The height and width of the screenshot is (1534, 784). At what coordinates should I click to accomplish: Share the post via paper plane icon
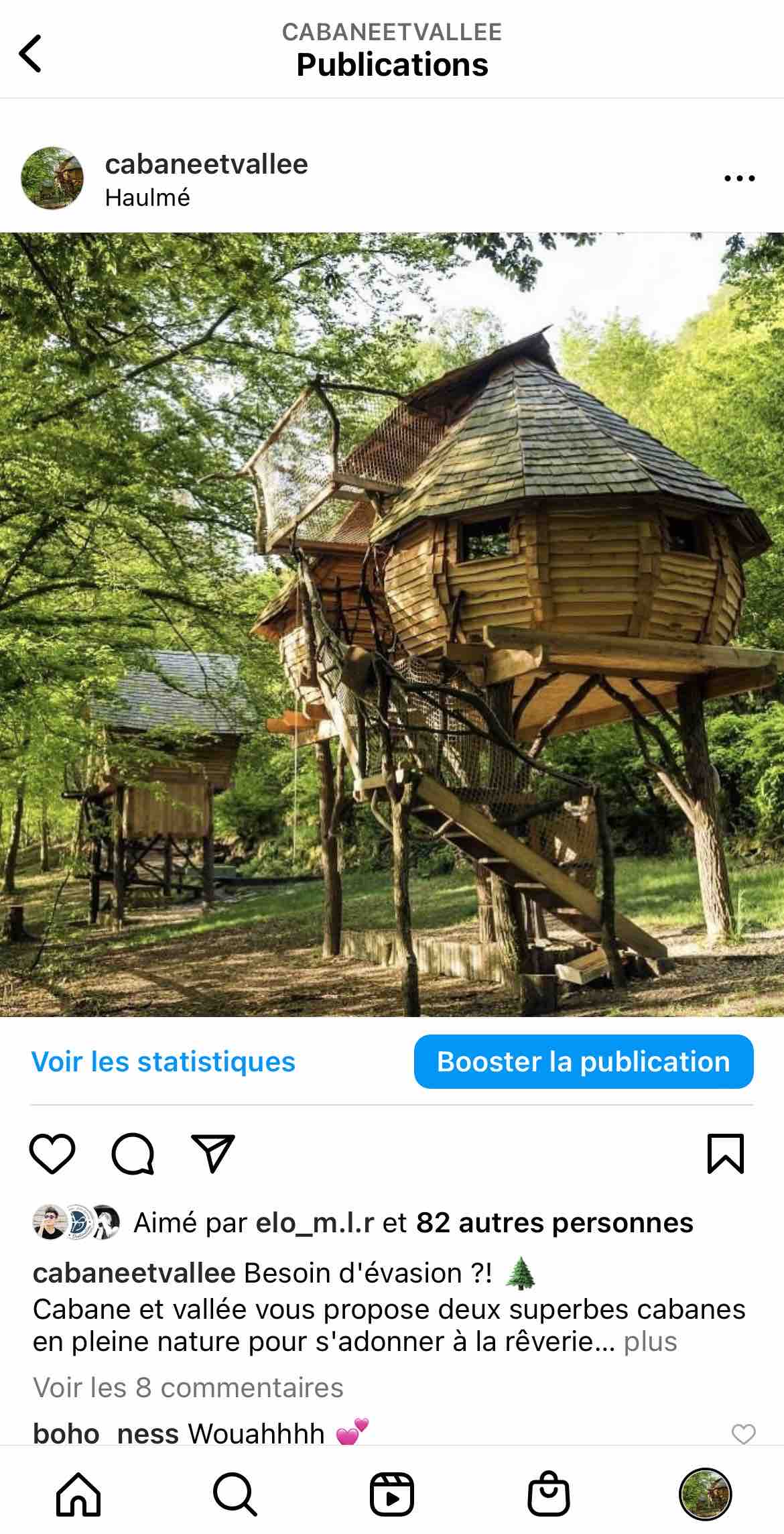213,1154
